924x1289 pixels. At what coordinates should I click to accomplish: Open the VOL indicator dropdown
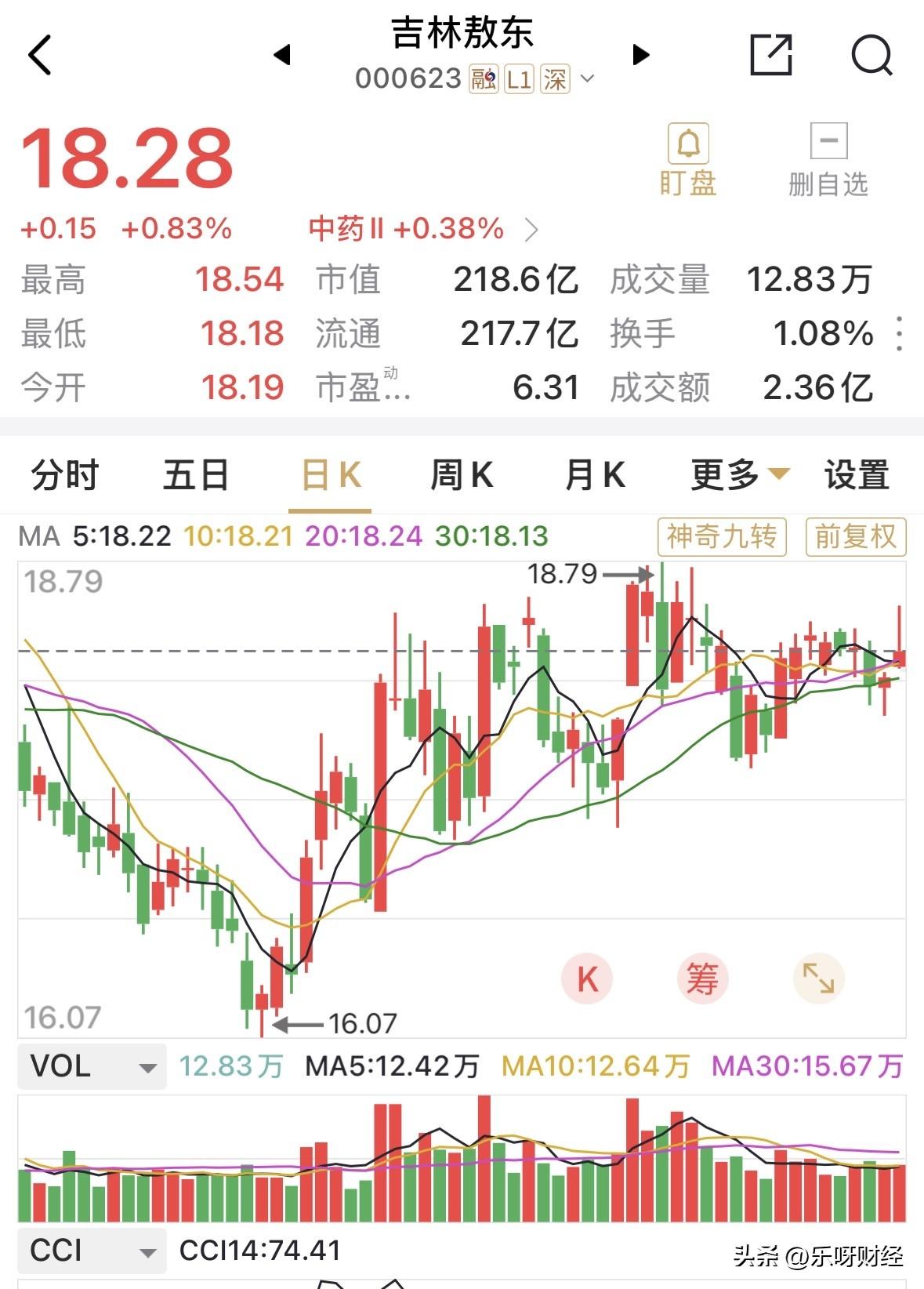(92, 1066)
